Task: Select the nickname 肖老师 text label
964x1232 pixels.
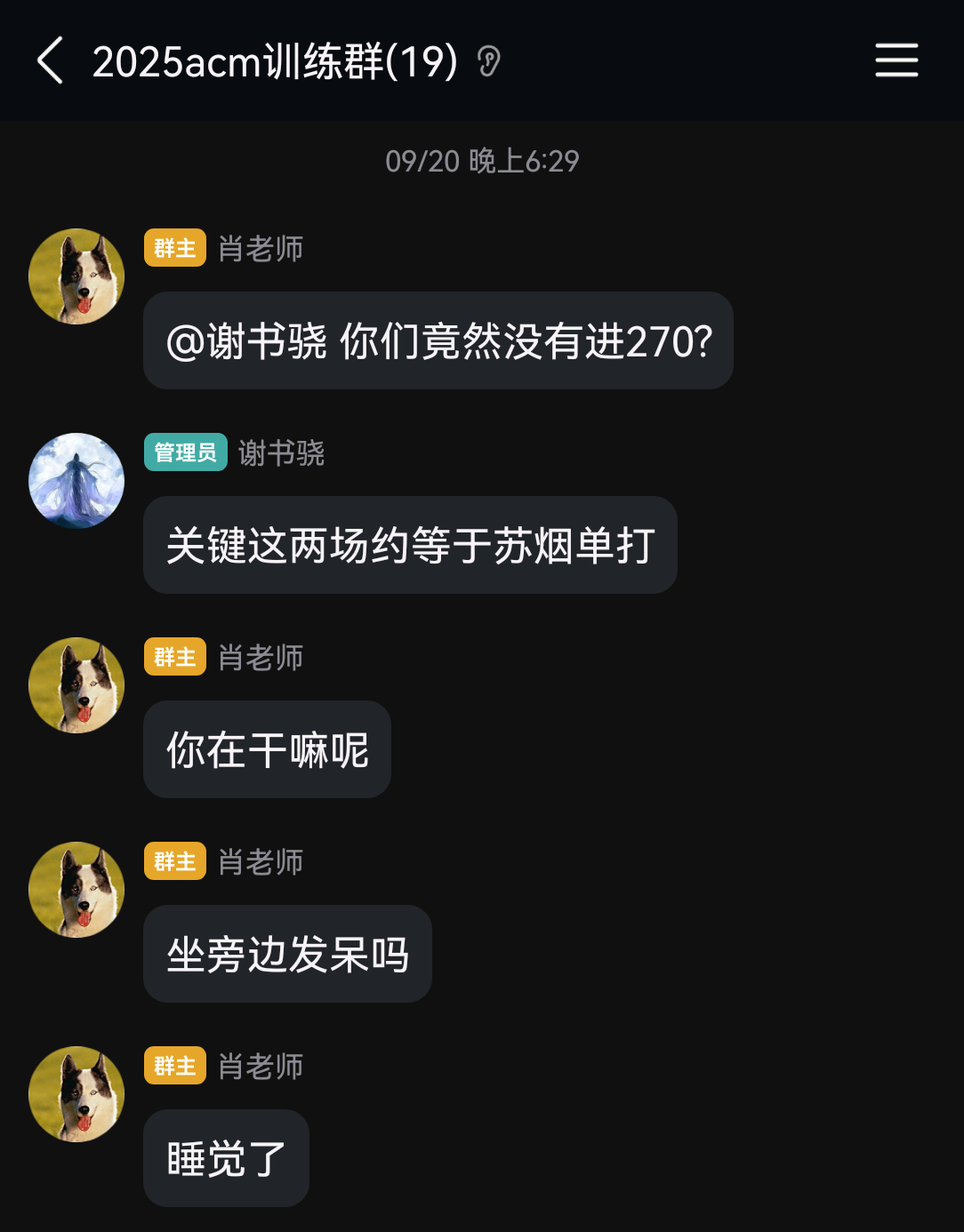Action: coord(259,249)
